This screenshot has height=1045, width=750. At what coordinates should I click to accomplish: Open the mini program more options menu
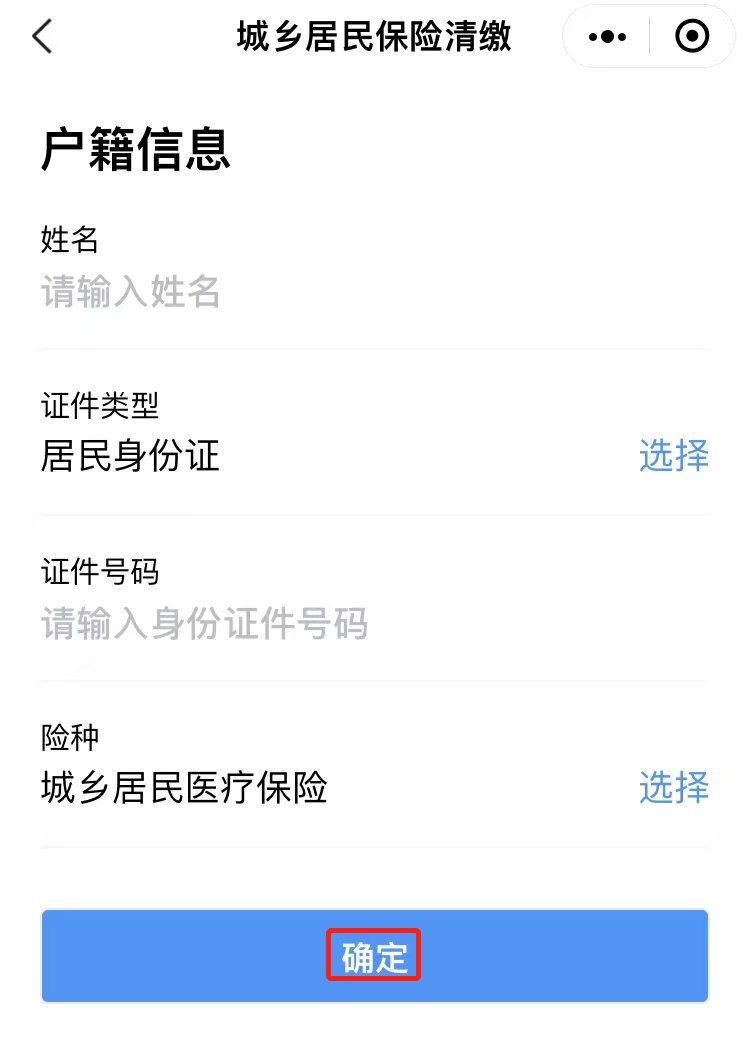click(x=607, y=37)
